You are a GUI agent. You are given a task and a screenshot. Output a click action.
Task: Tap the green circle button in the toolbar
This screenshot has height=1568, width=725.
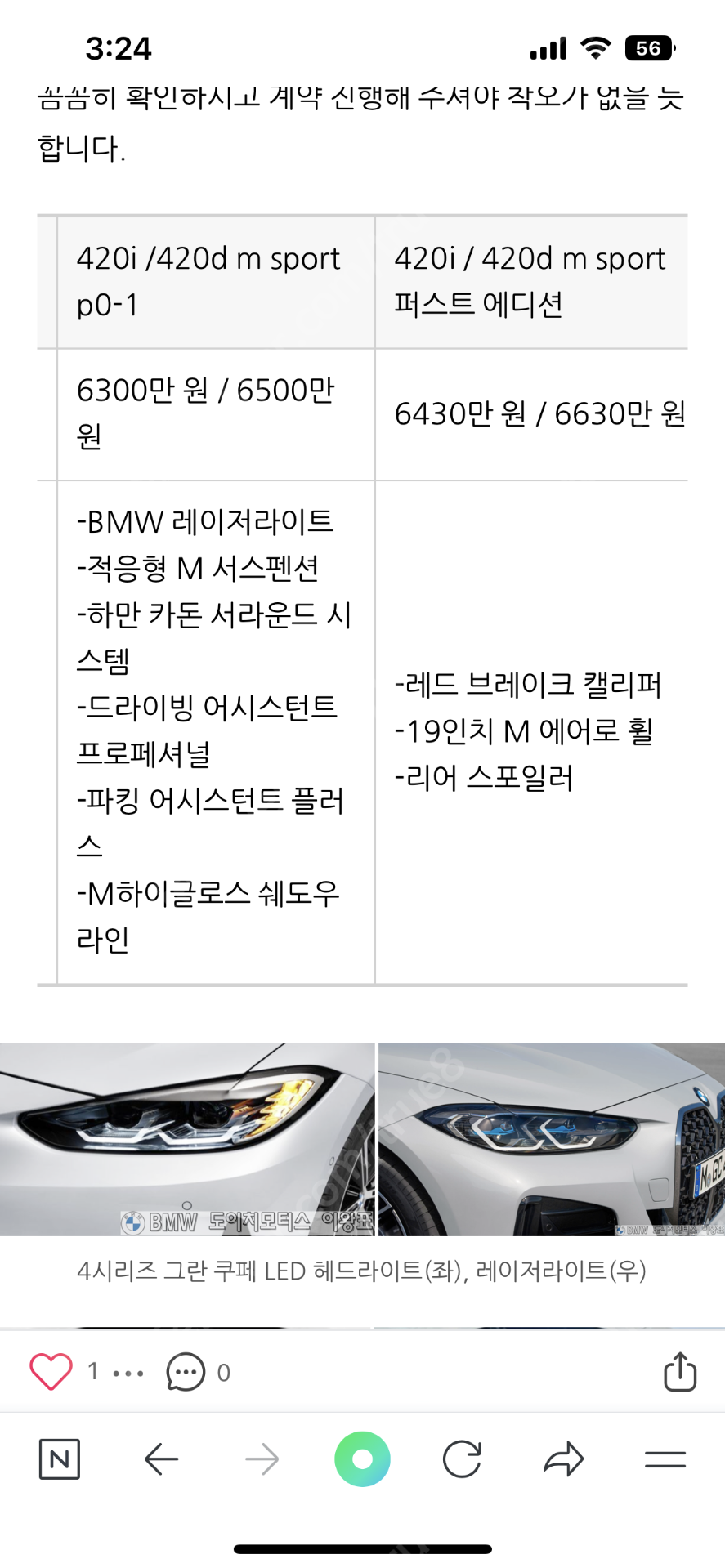click(x=362, y=1459)
